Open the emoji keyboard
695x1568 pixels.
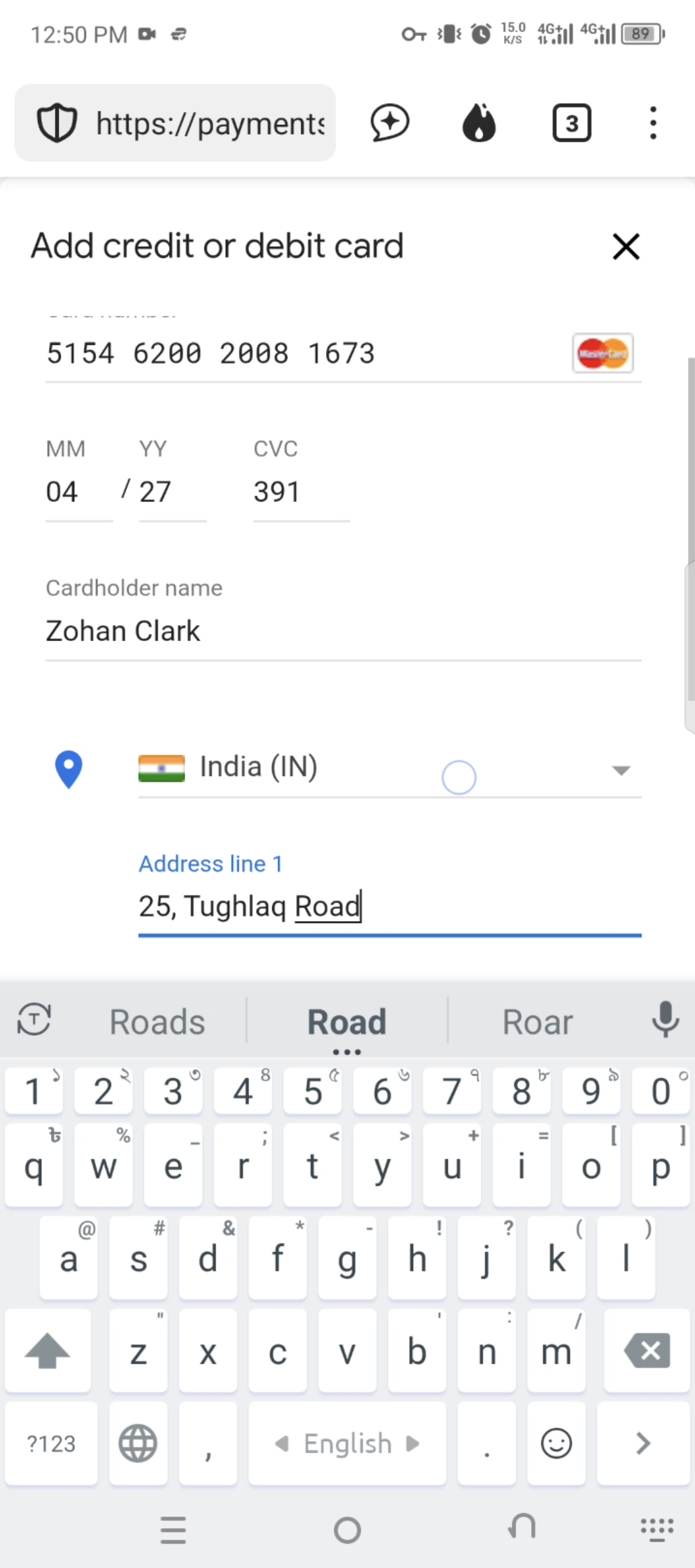pyautogui.click(x=556, y=1444)
